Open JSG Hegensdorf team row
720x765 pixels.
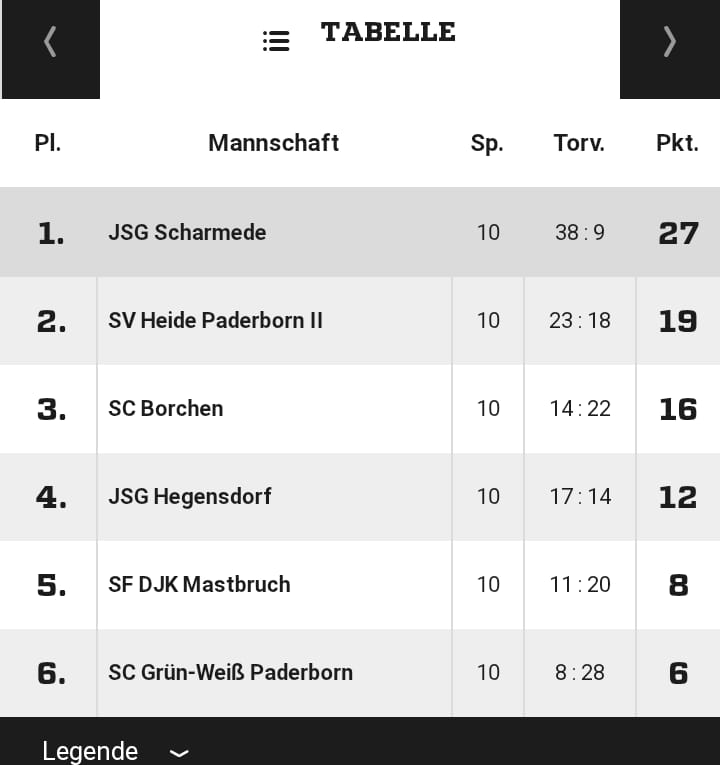190,496
